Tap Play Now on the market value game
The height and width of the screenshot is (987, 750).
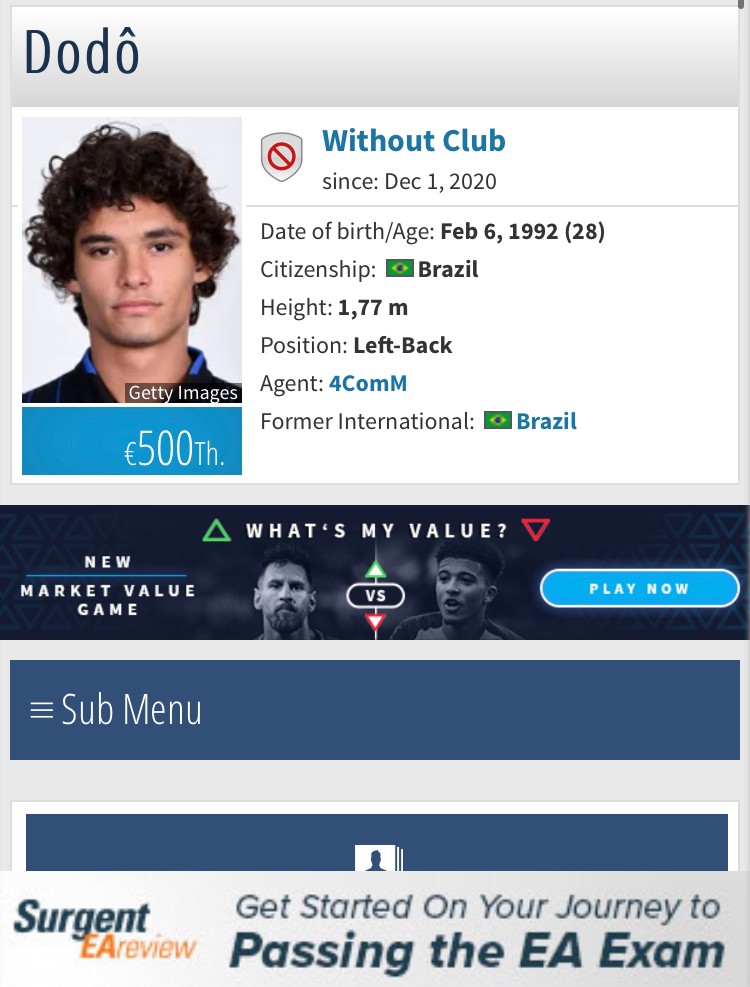pos(639,588)
